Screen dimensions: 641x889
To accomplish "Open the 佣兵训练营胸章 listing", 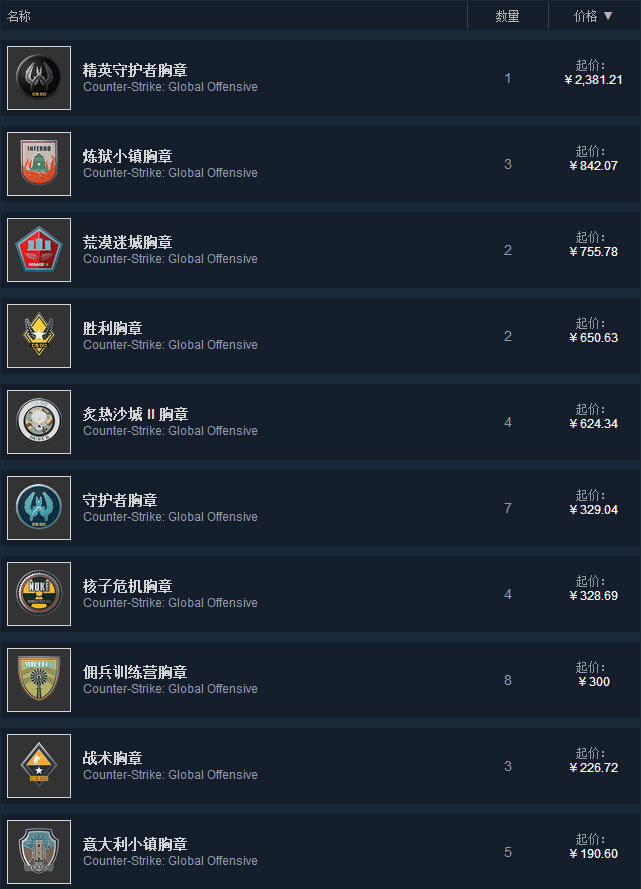I will point(135,672).
